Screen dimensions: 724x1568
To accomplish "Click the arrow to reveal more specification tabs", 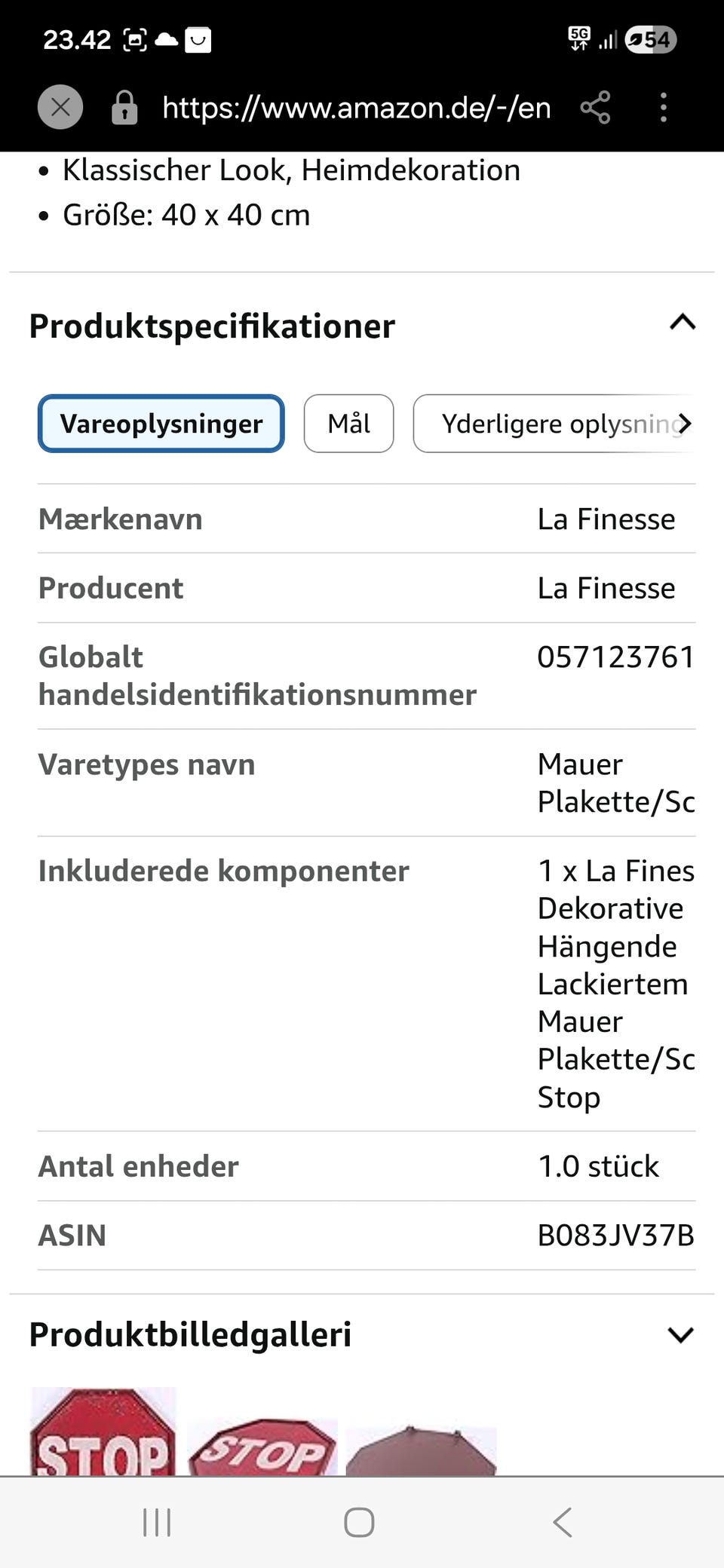I will [x=685, y=424].
